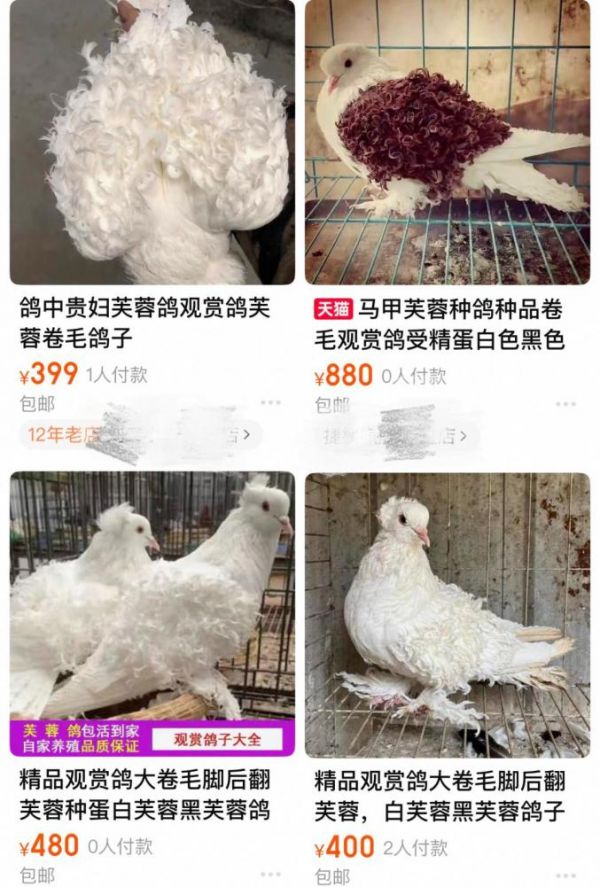Open the store link under the ¥880 item
The height and width of the screenshot is (887, 600).
pos(397,434)
